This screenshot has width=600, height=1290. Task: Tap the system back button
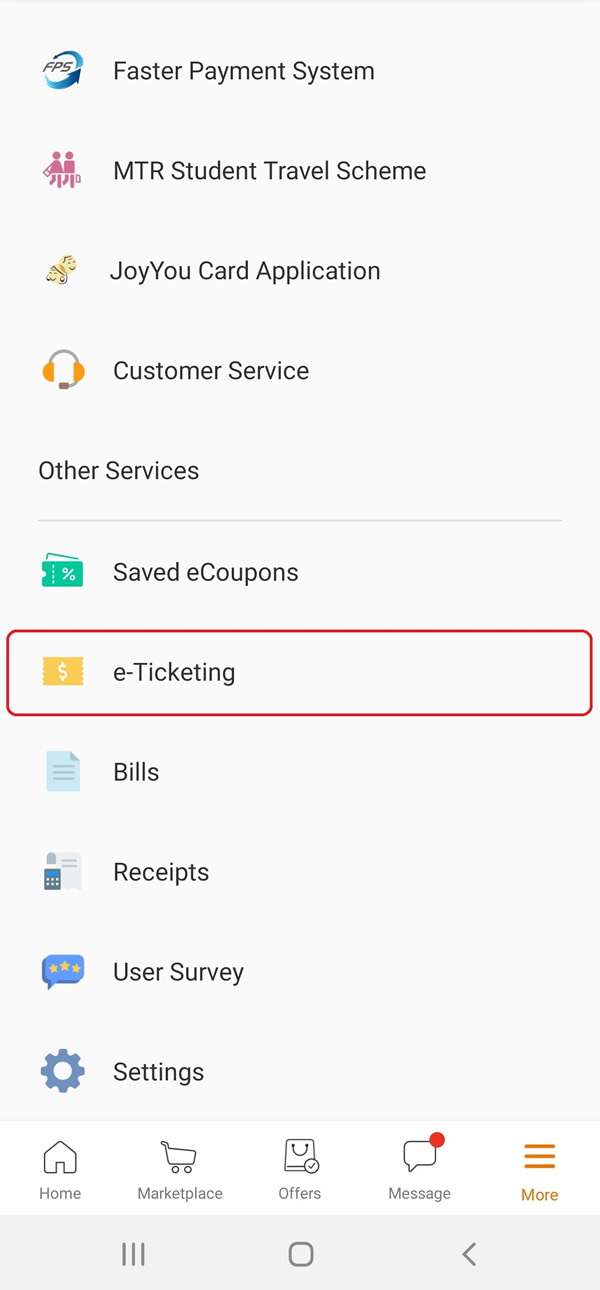point(469,1254)
